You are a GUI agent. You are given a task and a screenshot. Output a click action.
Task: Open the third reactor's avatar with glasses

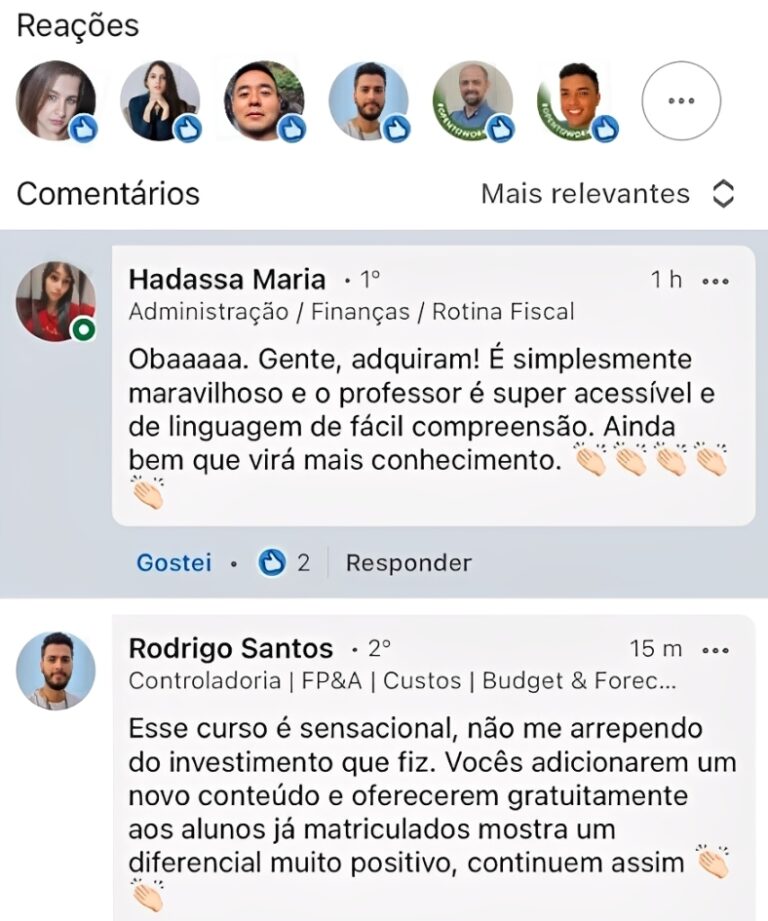pos(263,101)
